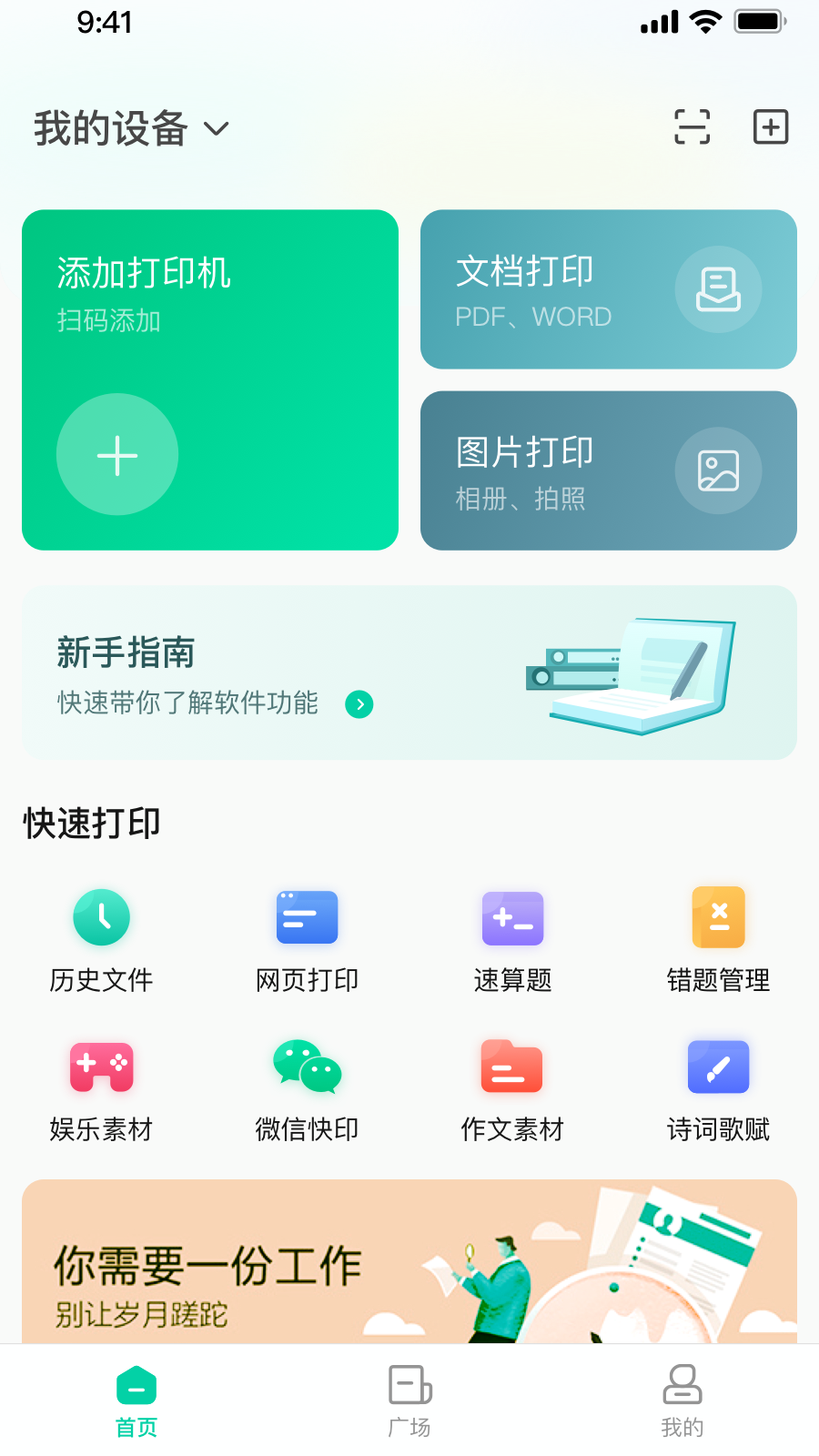
Task: Tap the printer icon on 文档打印 card
Action: point(718,289)
